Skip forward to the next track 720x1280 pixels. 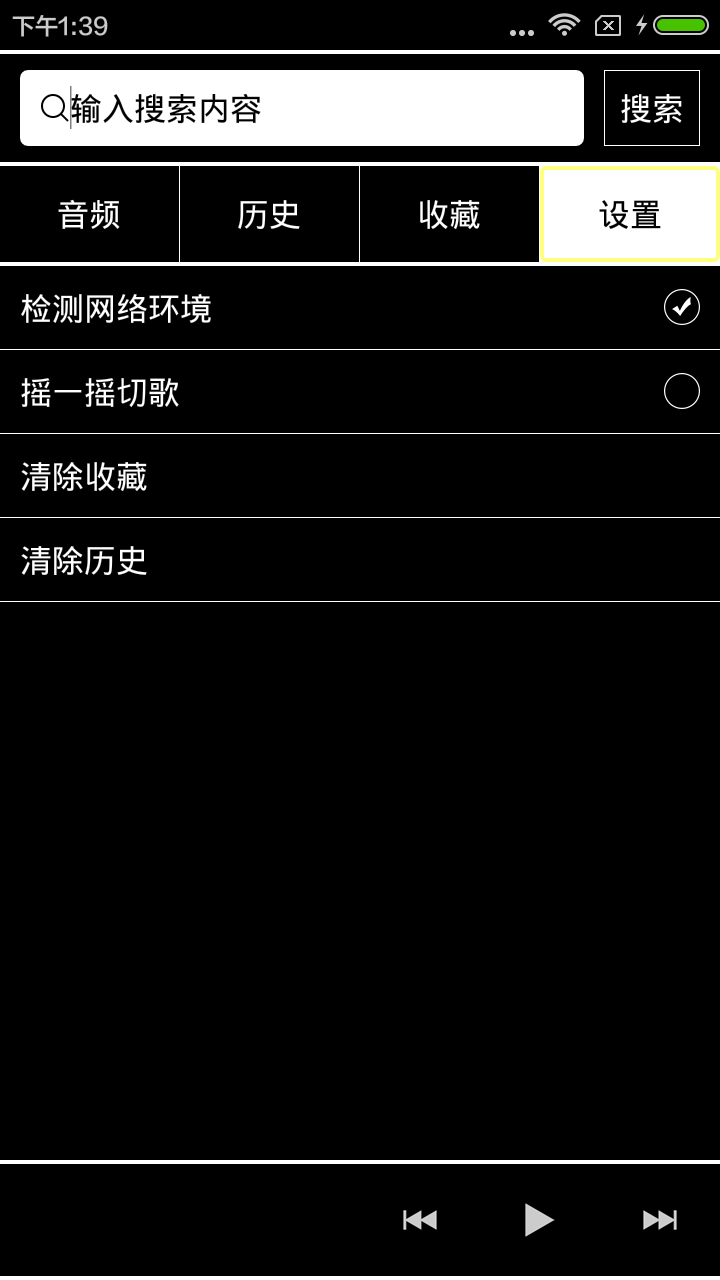[660, 1219]
